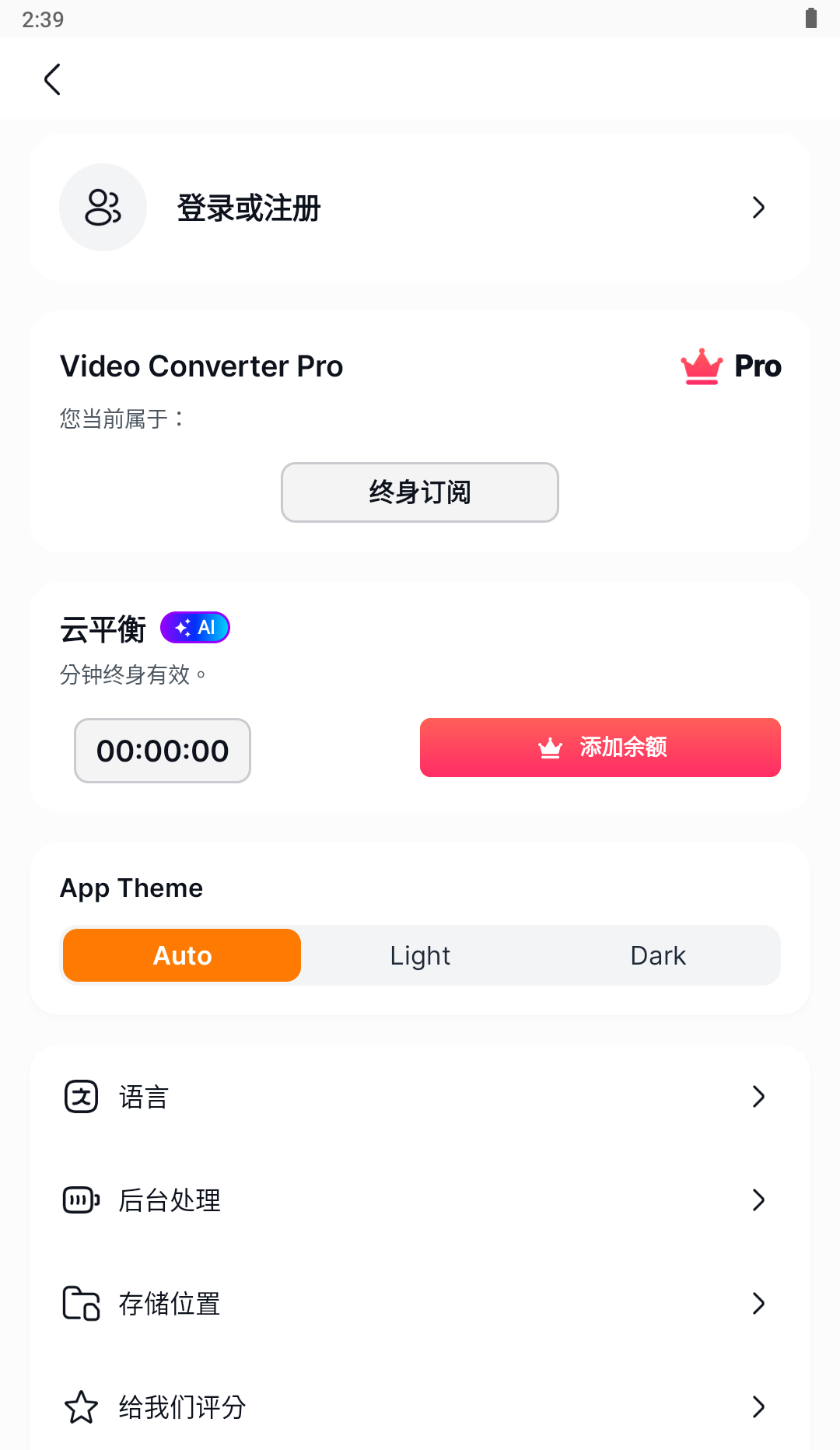Tap the 终身订阅 subscription button

coord(420,492)
